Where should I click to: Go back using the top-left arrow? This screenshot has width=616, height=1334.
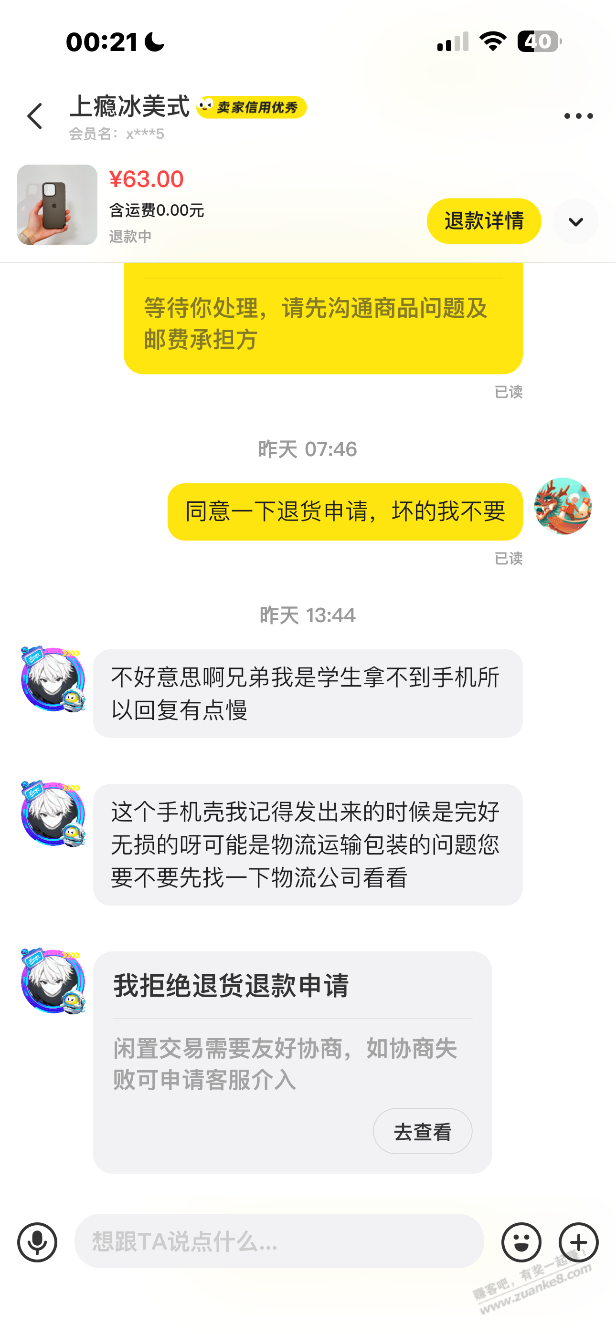point(35,116)
